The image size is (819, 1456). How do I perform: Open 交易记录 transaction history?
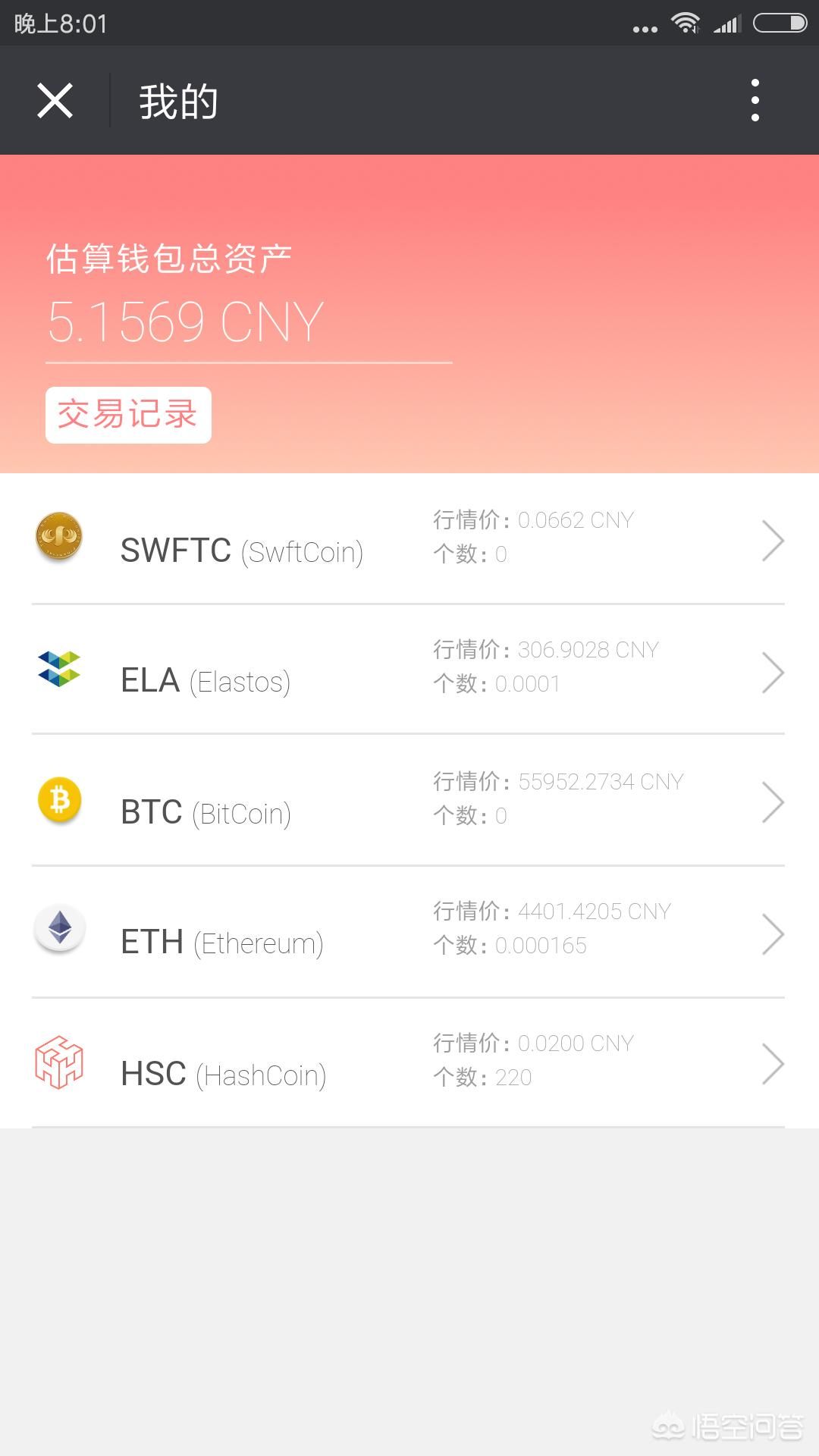128,415
